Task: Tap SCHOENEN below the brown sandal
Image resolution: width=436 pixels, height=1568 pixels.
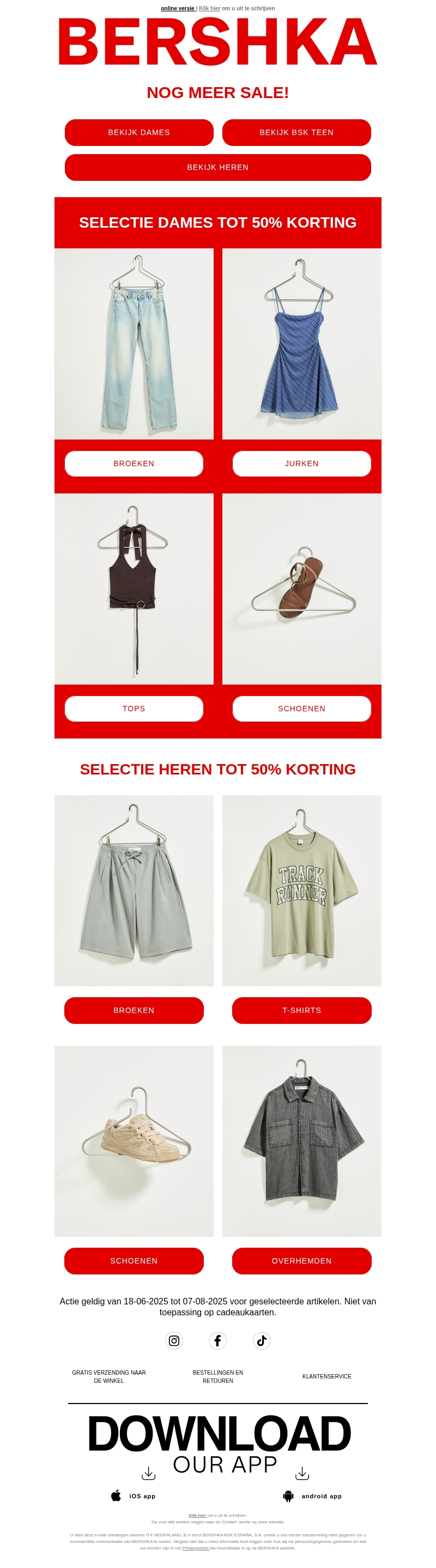Action: [x=301, y=709]
